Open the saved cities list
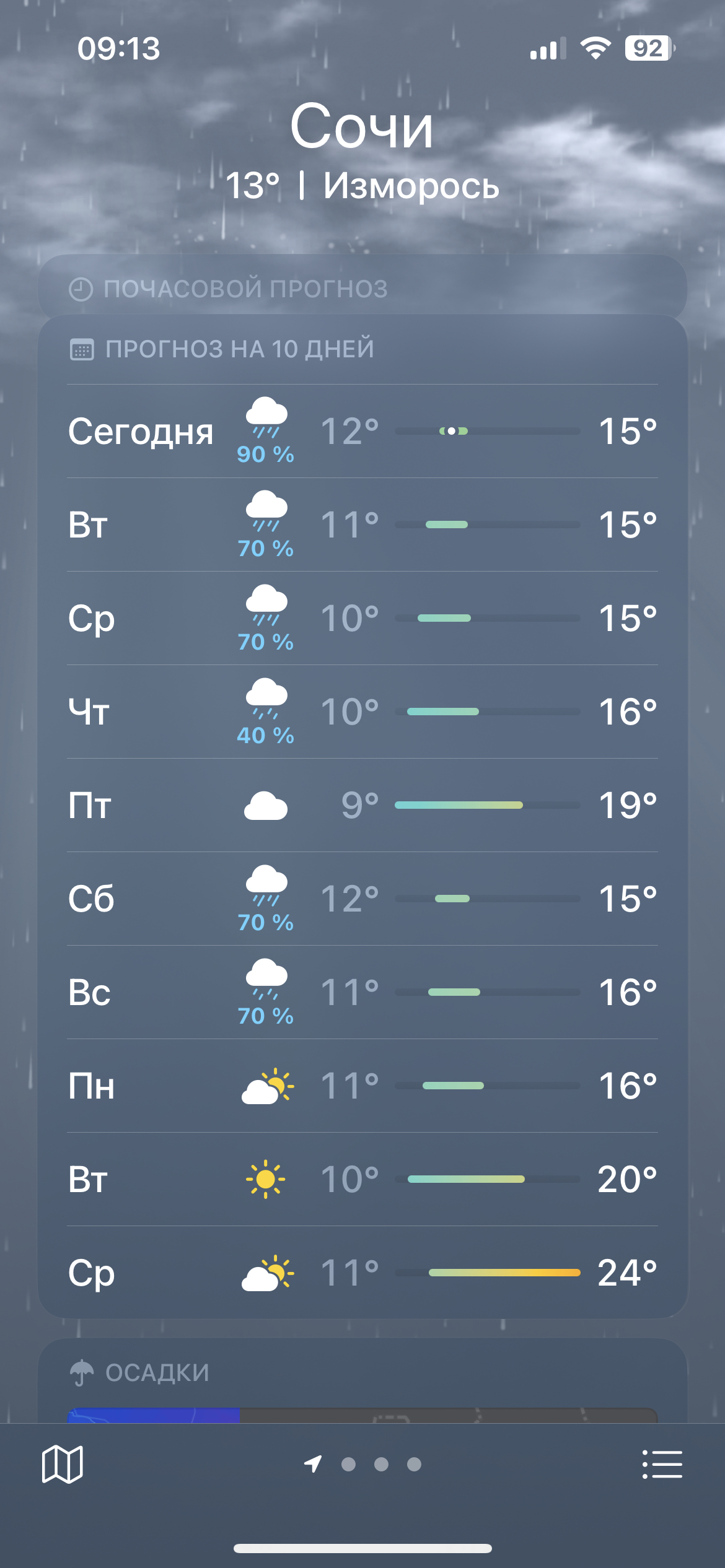The image size is (725, 1568). 662,1464
